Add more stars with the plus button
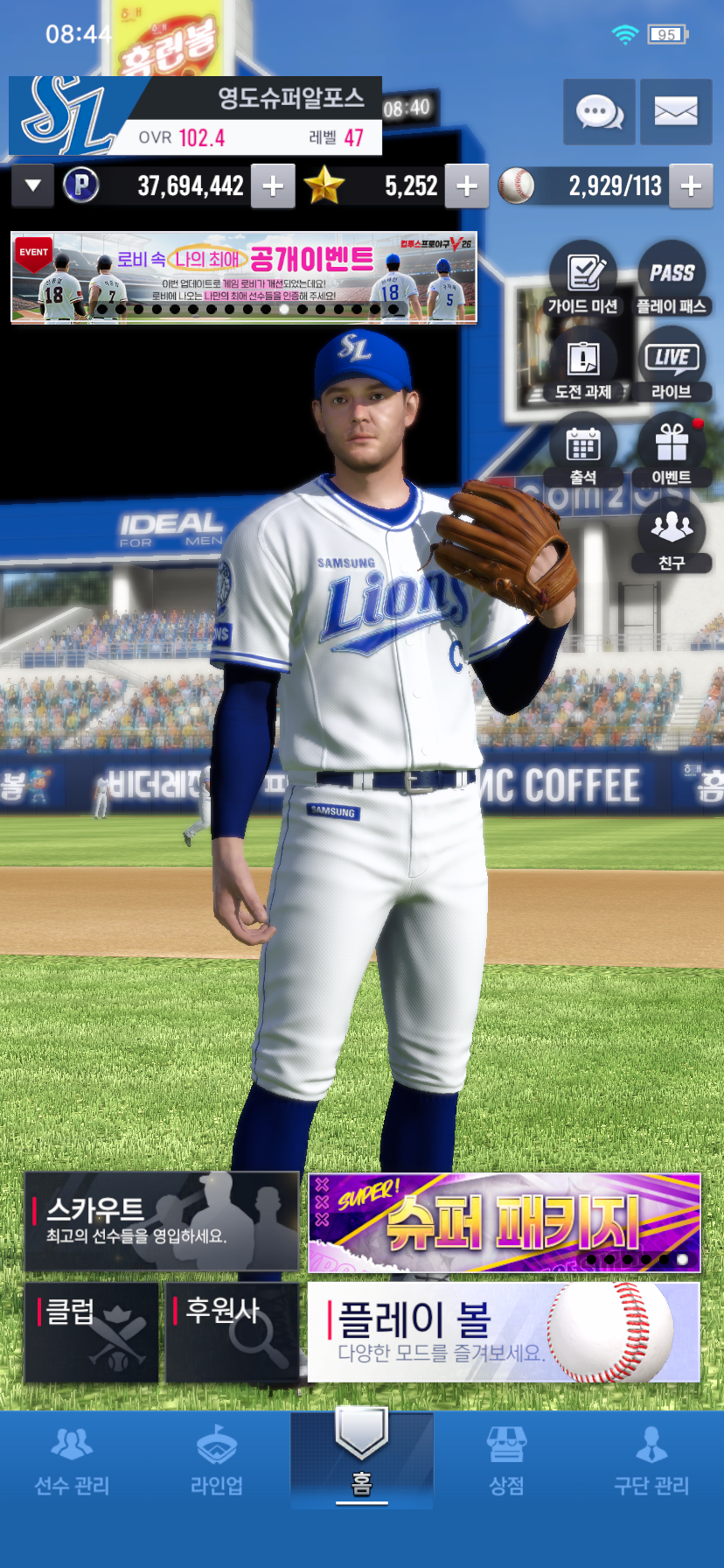This screenshot has height=1568, width=724. coord(467,186)
